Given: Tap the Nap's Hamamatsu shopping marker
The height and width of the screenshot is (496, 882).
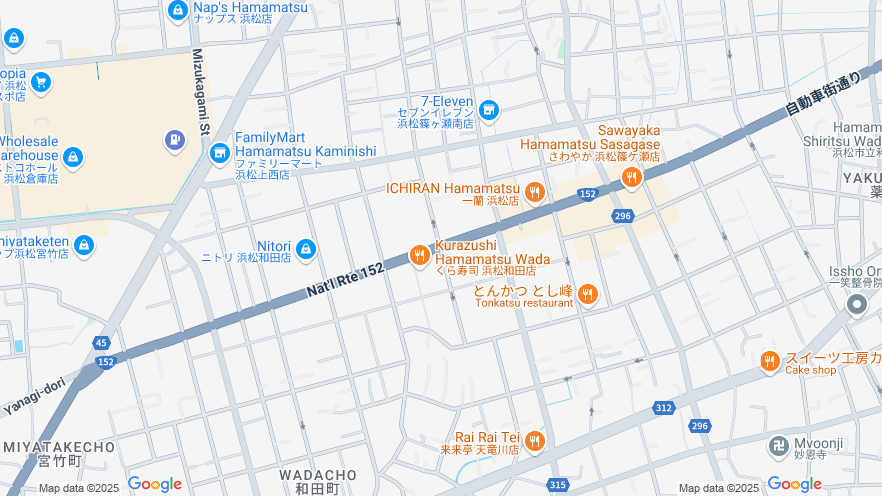Looking at the screenshot, I should pos(178,12).
